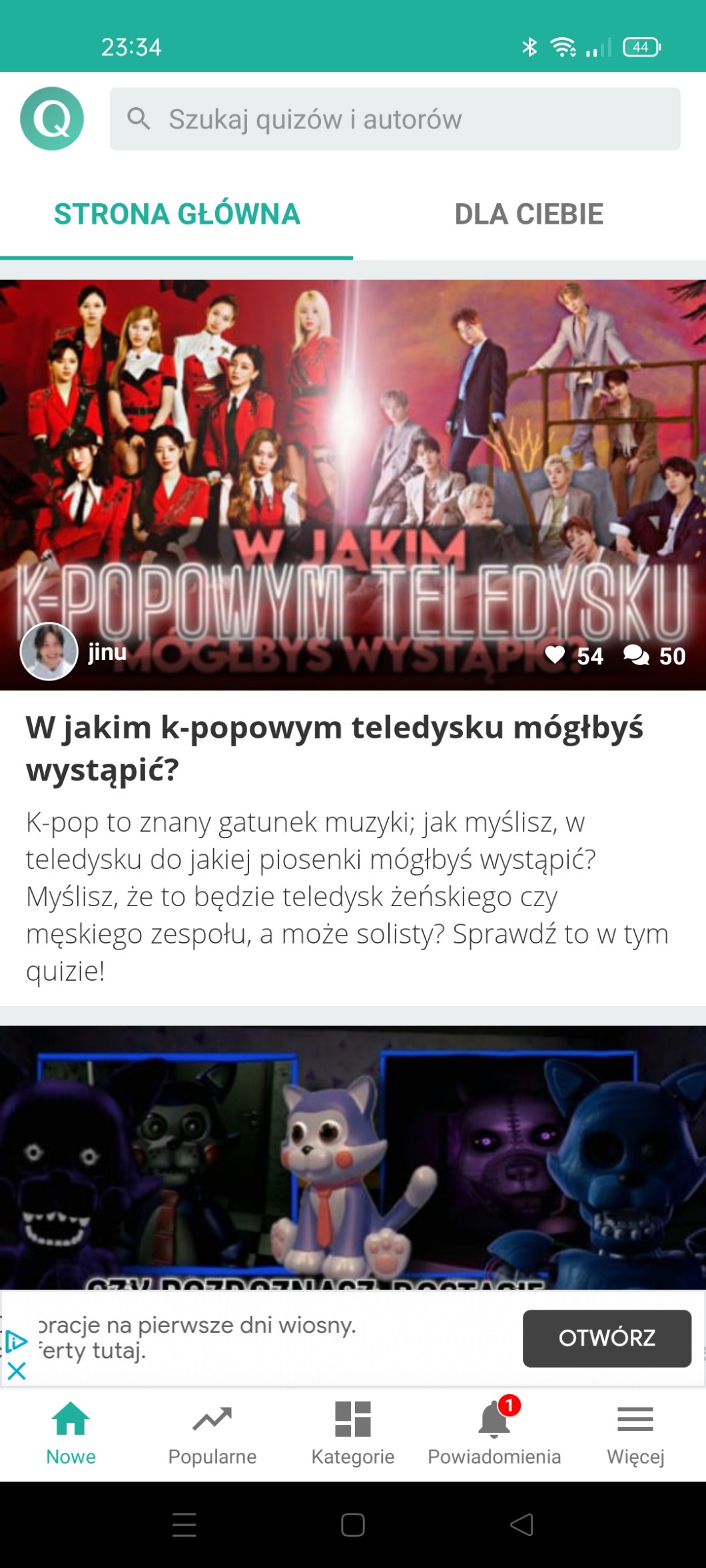Tap the Q logo icon
This screenshot has height=1568, width=706.
tap(52, 119)
